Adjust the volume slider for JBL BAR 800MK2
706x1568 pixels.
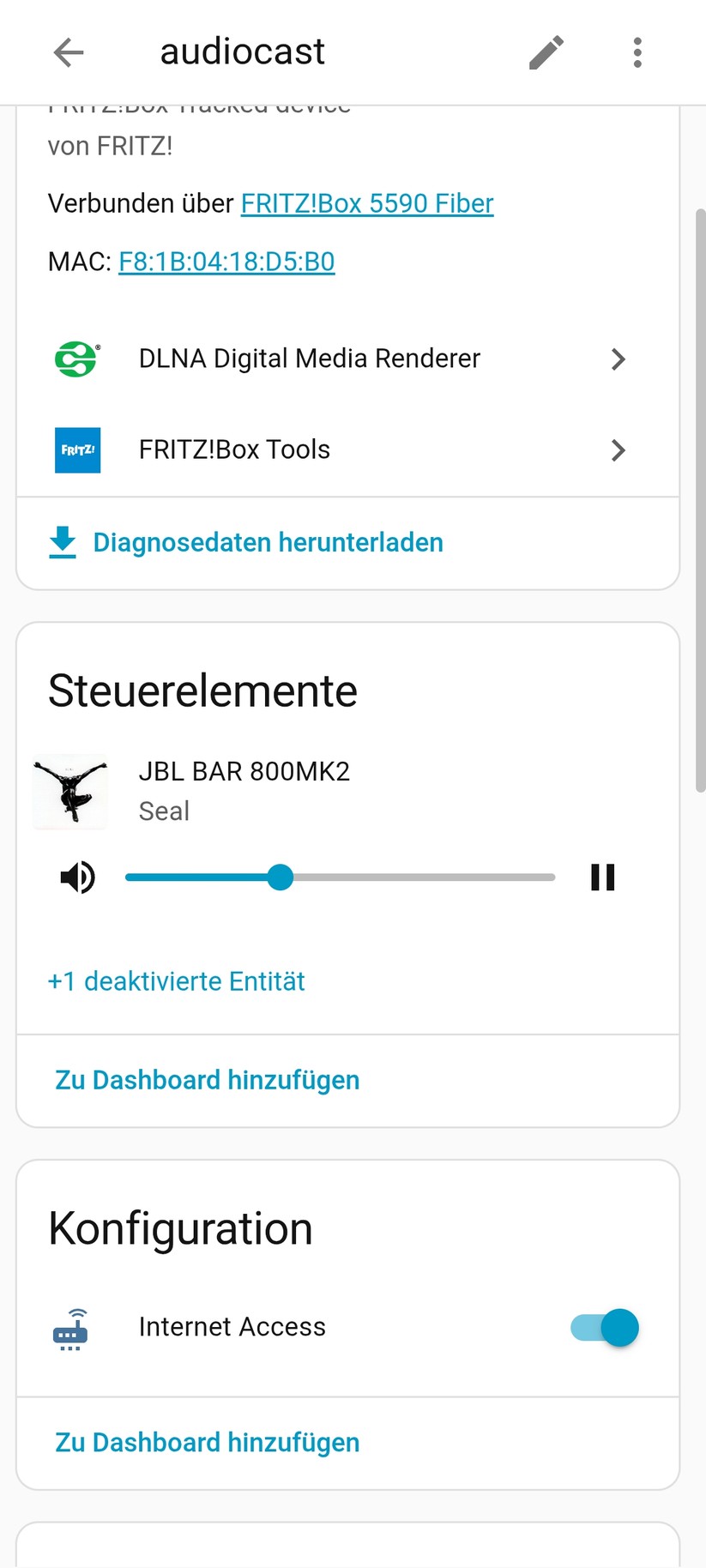(x=281, y=877)
